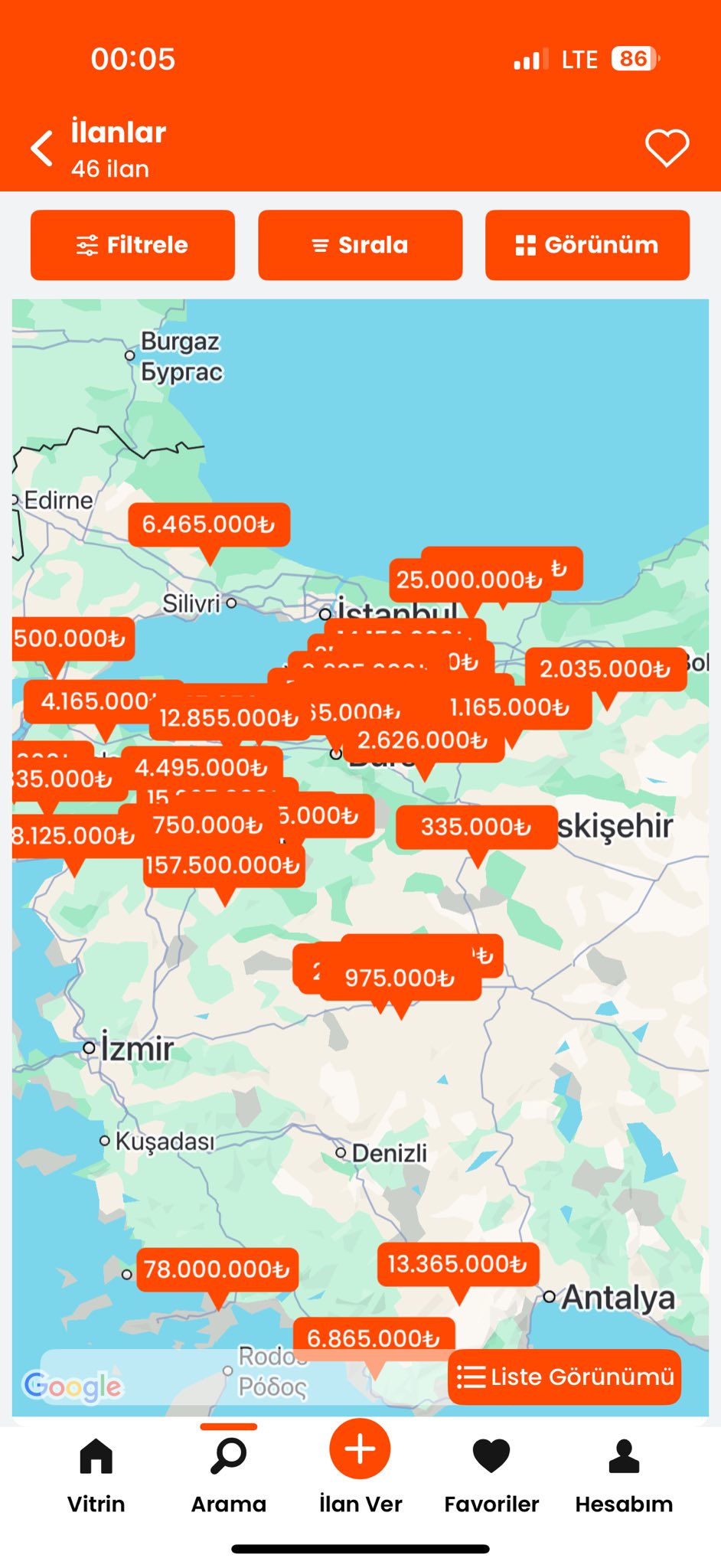Select the 78.000.000₺ listing marker

[x=217, y=1269]
